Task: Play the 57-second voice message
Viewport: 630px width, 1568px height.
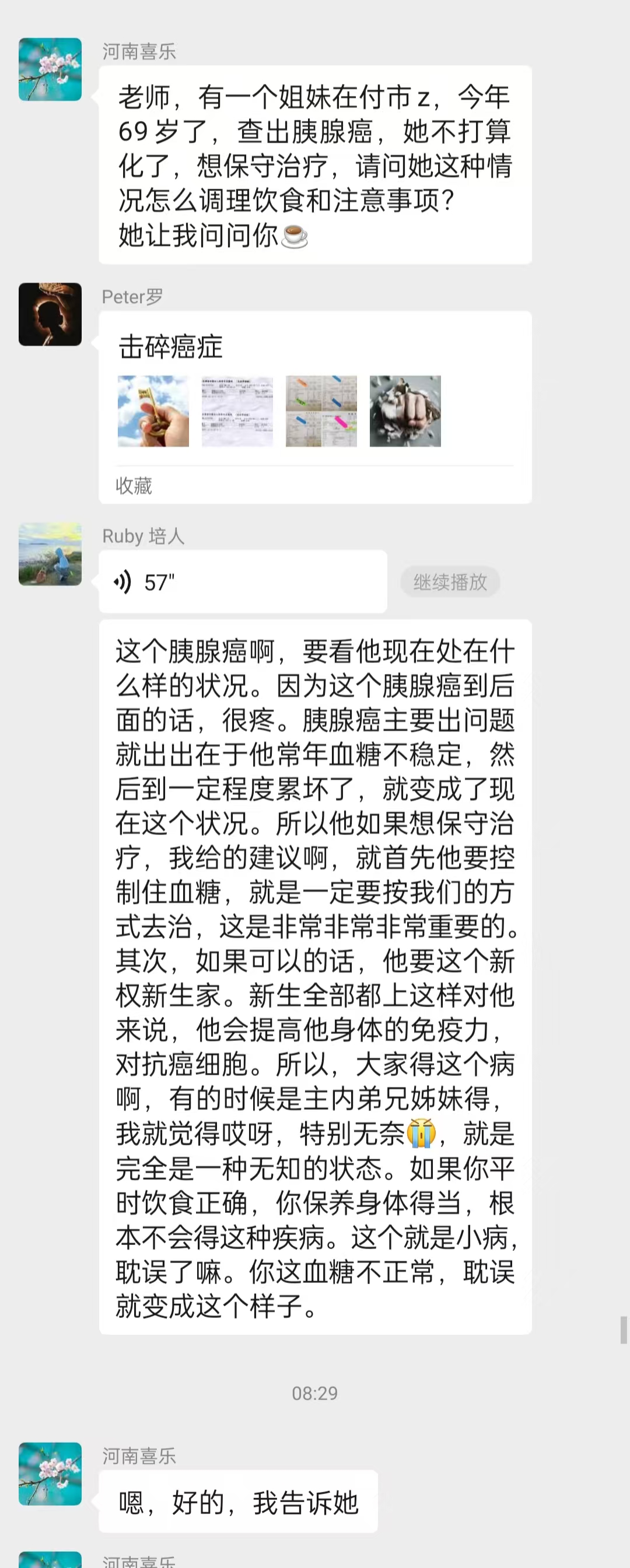Action: [242, 581]
